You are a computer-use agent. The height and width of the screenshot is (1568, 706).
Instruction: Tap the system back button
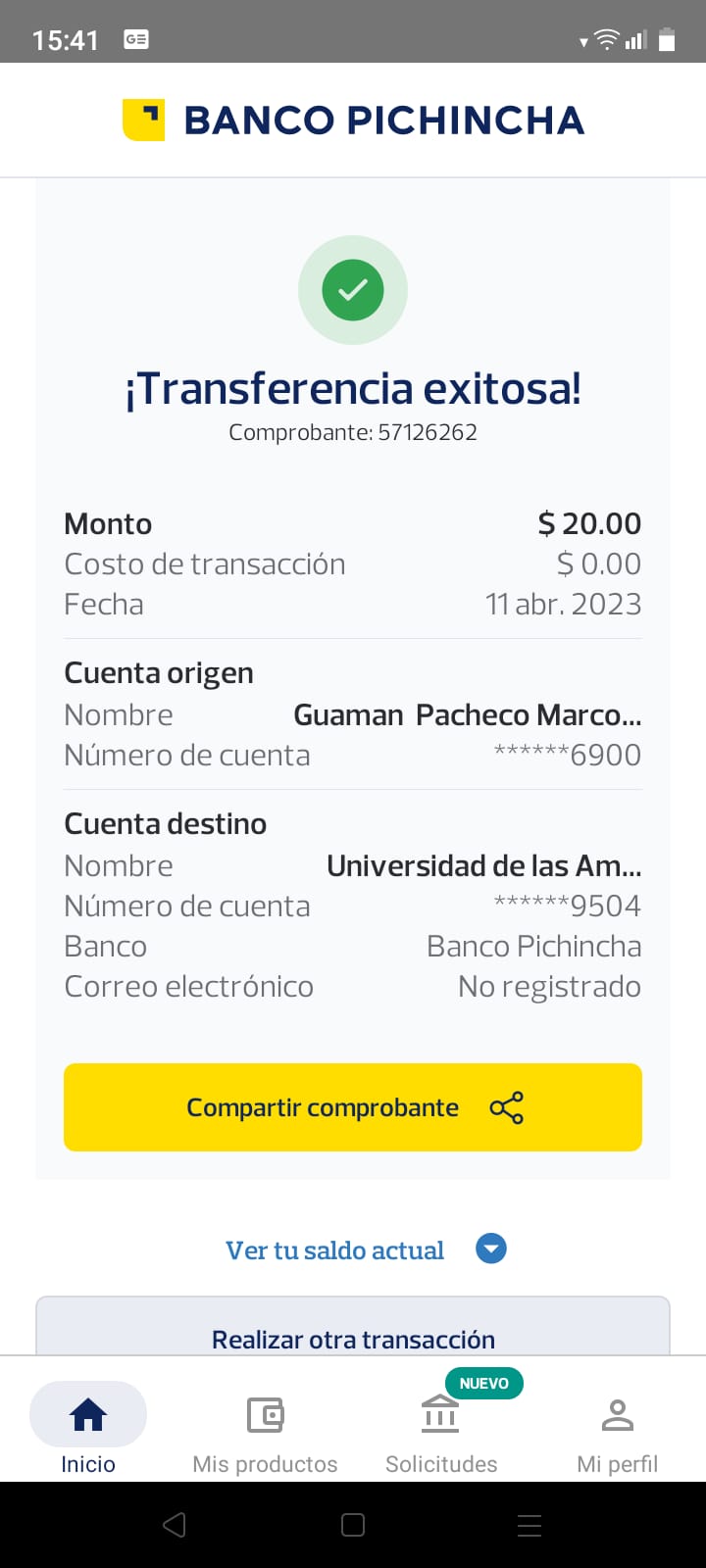pos(175,1524)
